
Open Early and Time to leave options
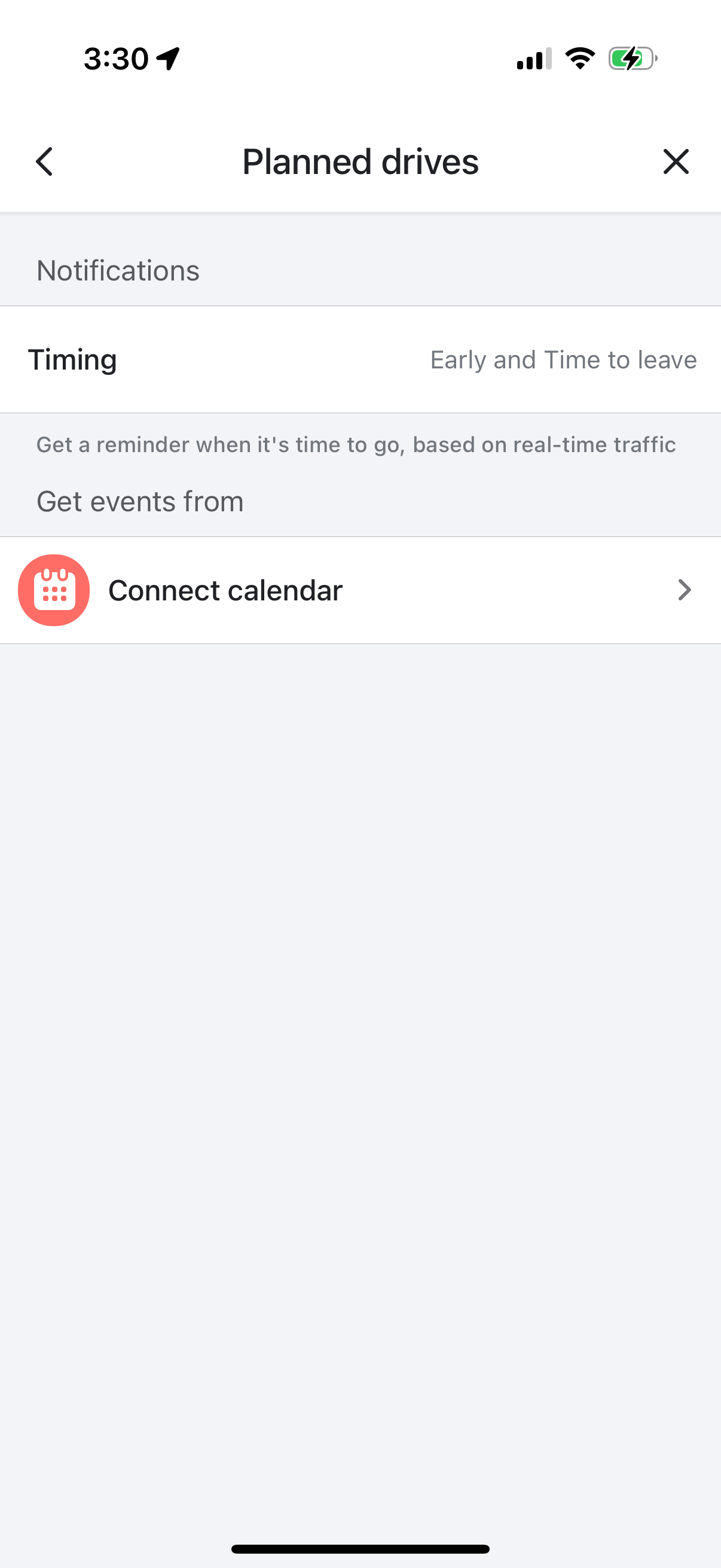pyautogui.click(x=563, y=359)
